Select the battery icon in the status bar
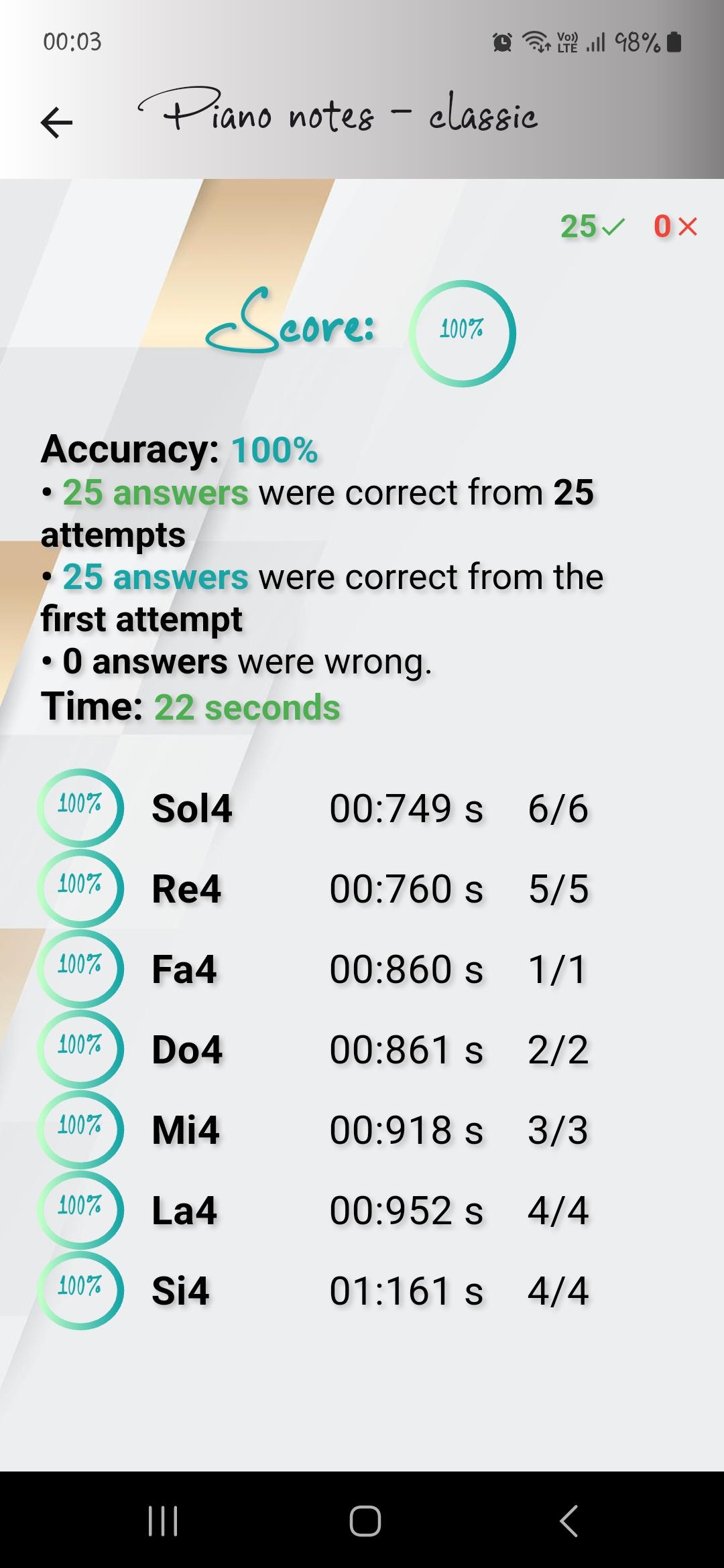 pyautogui.click(x=674, y=42)
